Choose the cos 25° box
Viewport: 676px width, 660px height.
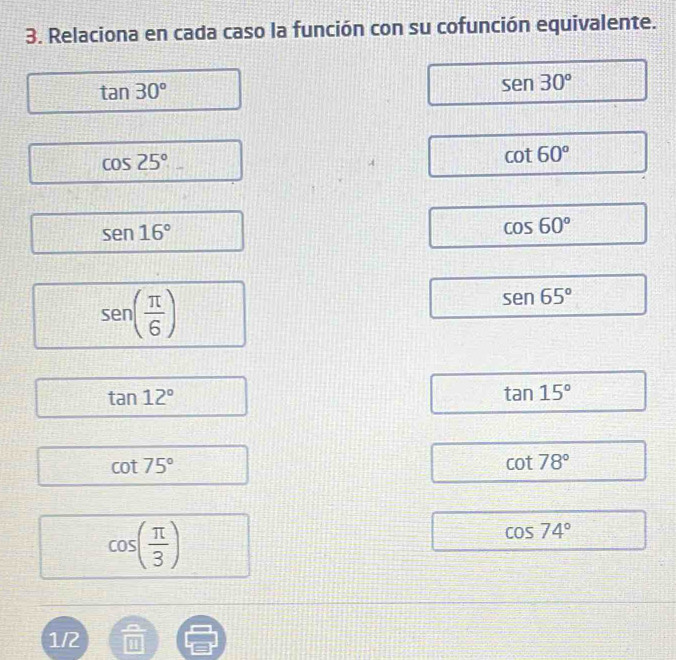(x=135, y=163)
